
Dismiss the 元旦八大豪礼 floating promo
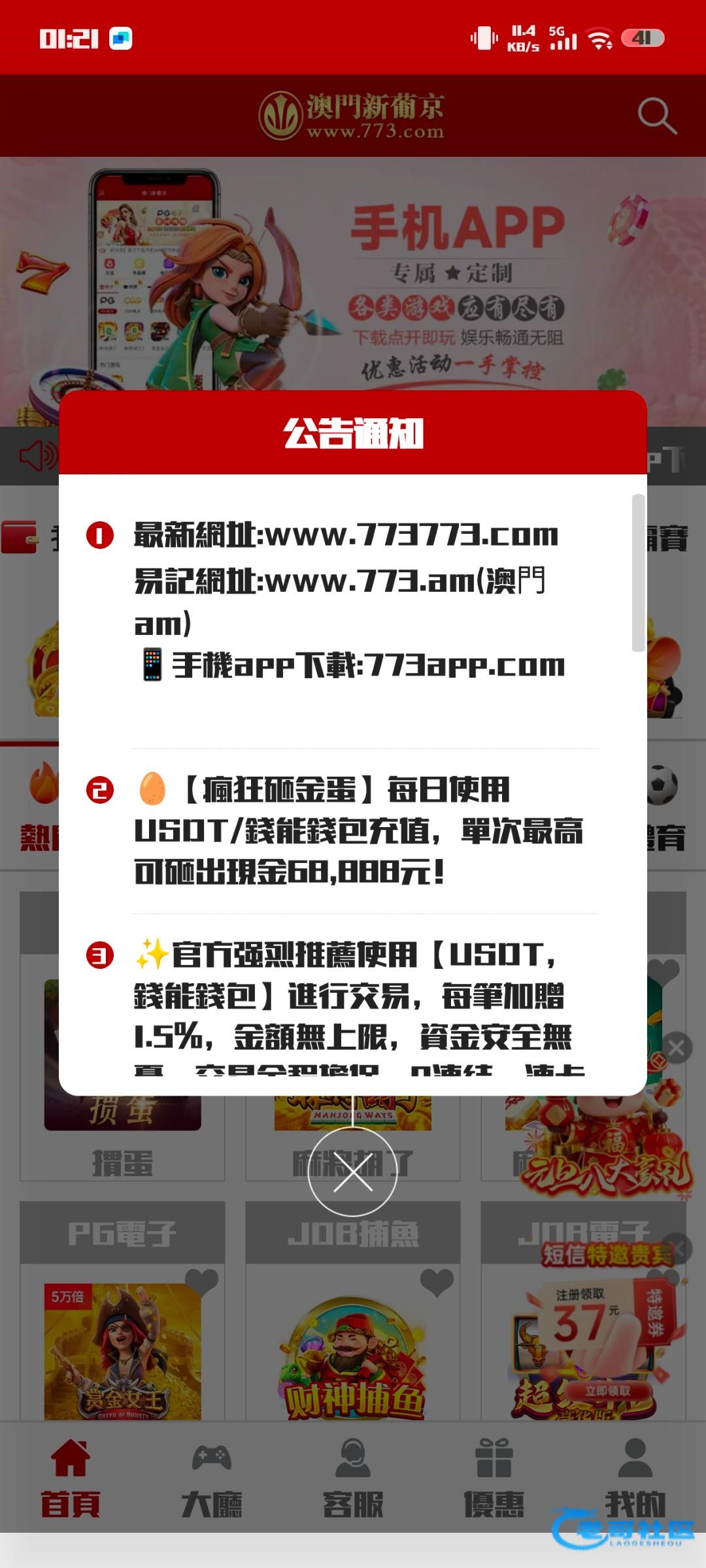tap(677, 1049)
